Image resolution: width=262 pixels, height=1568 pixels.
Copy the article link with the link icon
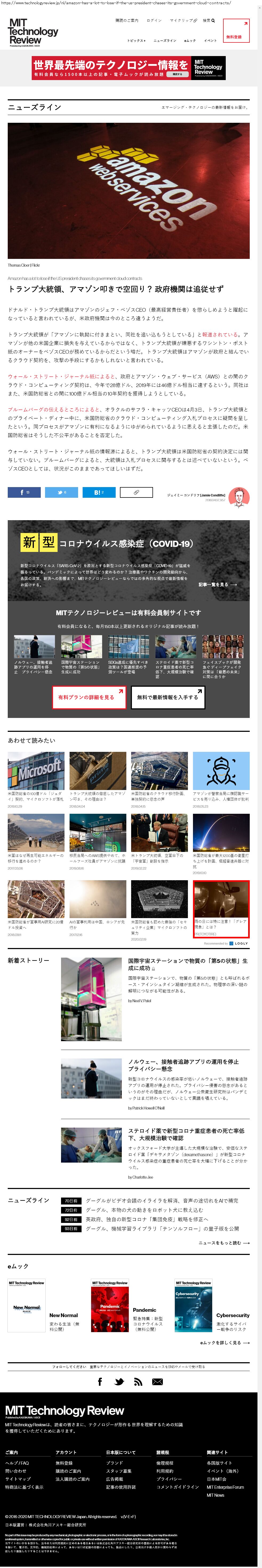pos(136,492)
